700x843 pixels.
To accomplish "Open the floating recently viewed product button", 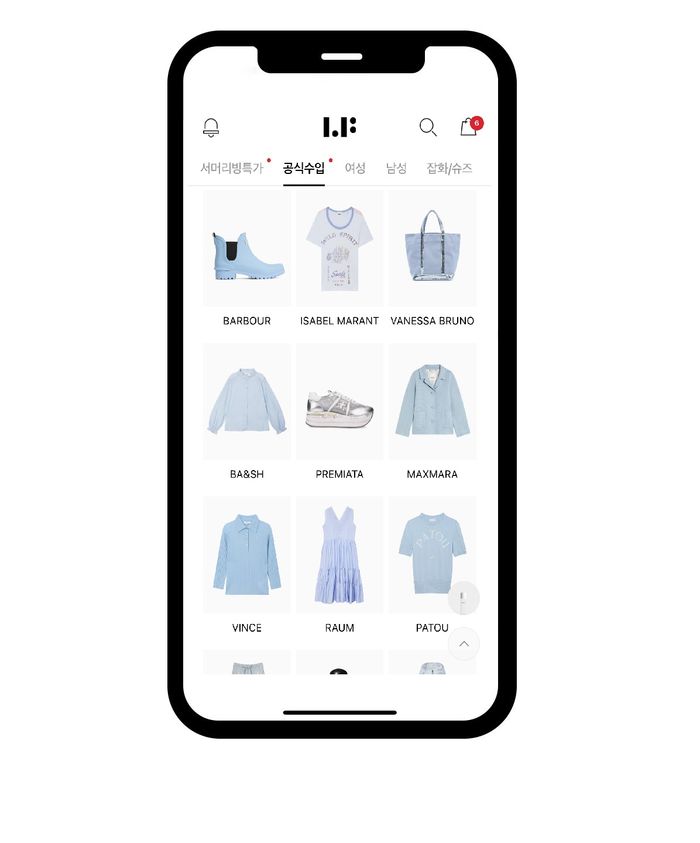I will point(463,598).
